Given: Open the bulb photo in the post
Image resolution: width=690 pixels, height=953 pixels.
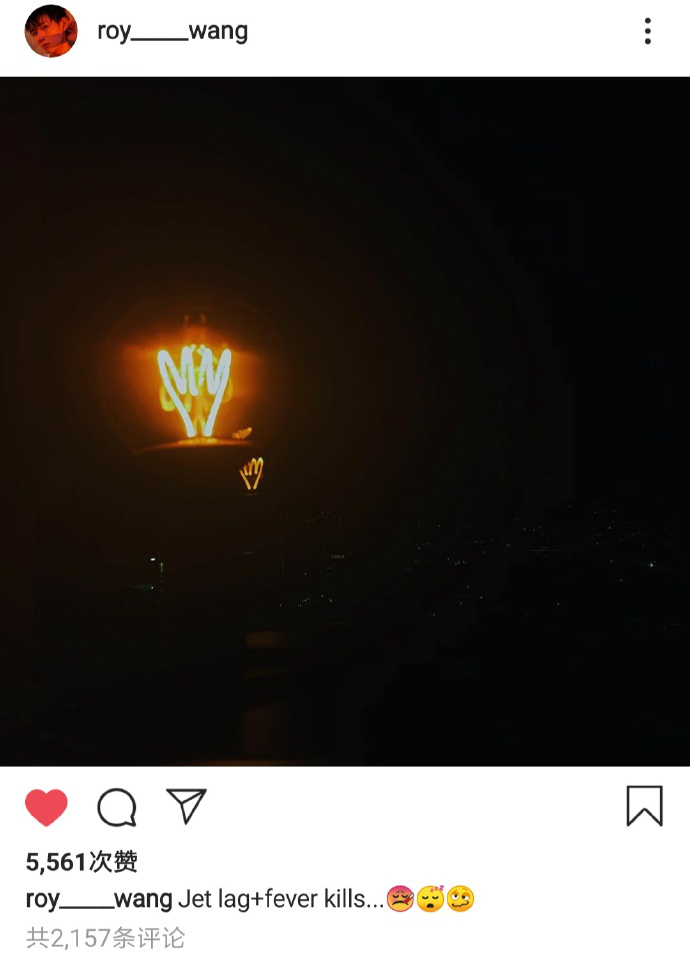Looking at the screenshot, I should click(345, 421).
